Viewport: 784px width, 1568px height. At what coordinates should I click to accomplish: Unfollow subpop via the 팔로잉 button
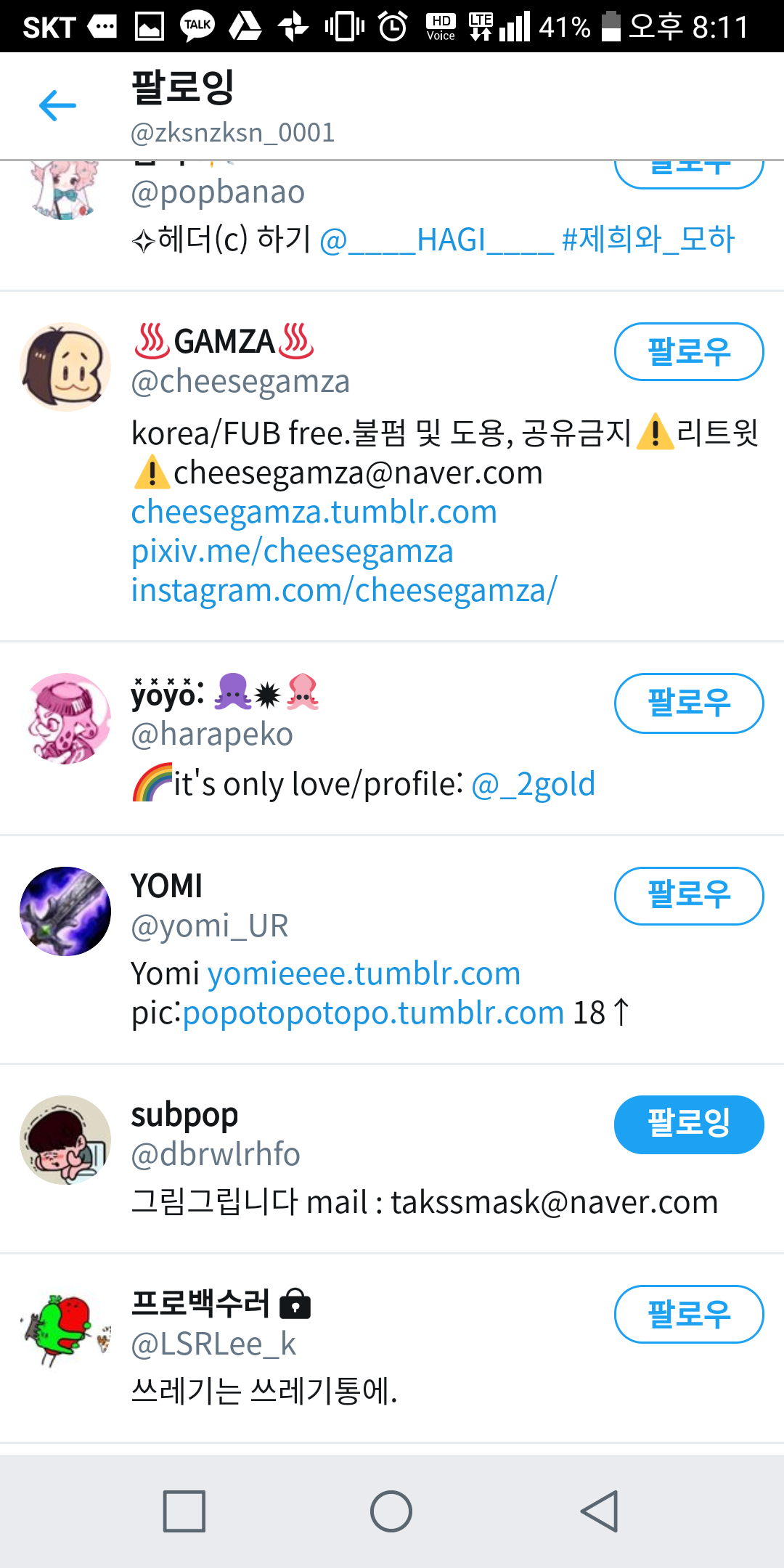pos(688,1124)
